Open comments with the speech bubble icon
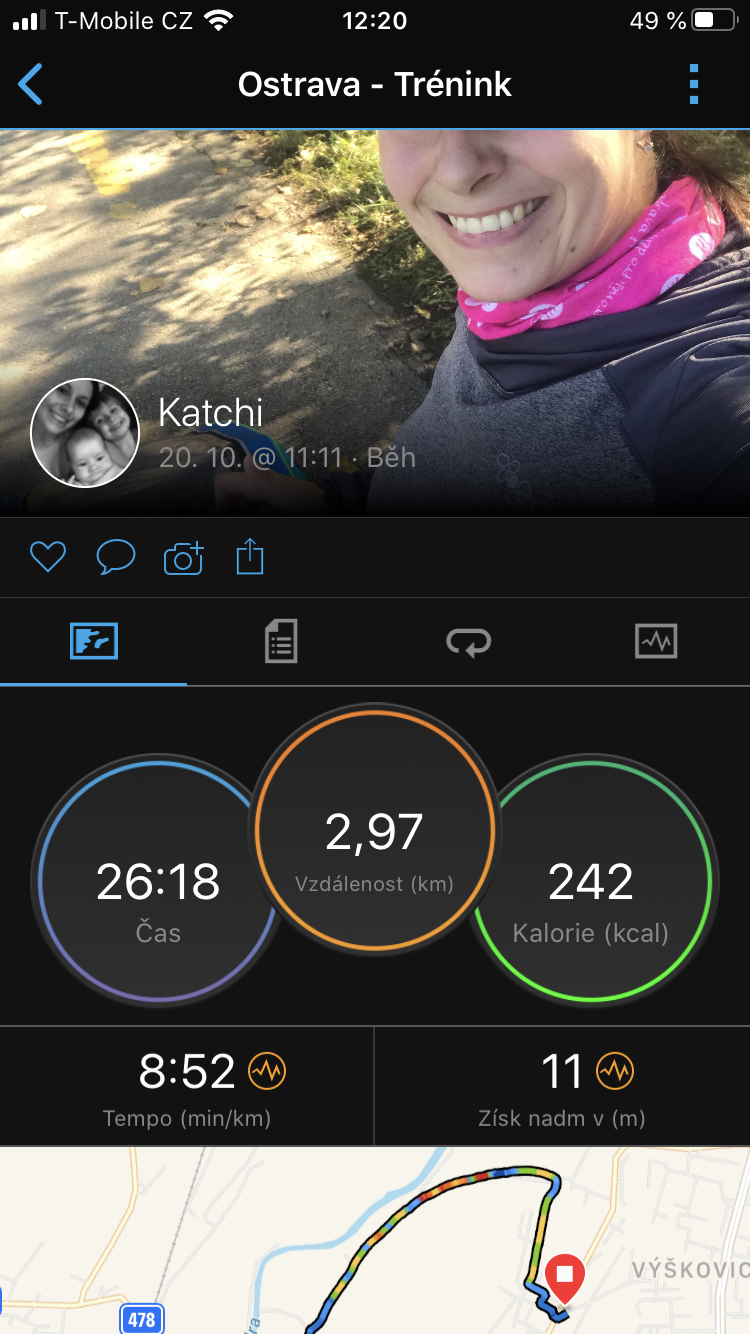The image size is (750, 1334). point(115,557)
